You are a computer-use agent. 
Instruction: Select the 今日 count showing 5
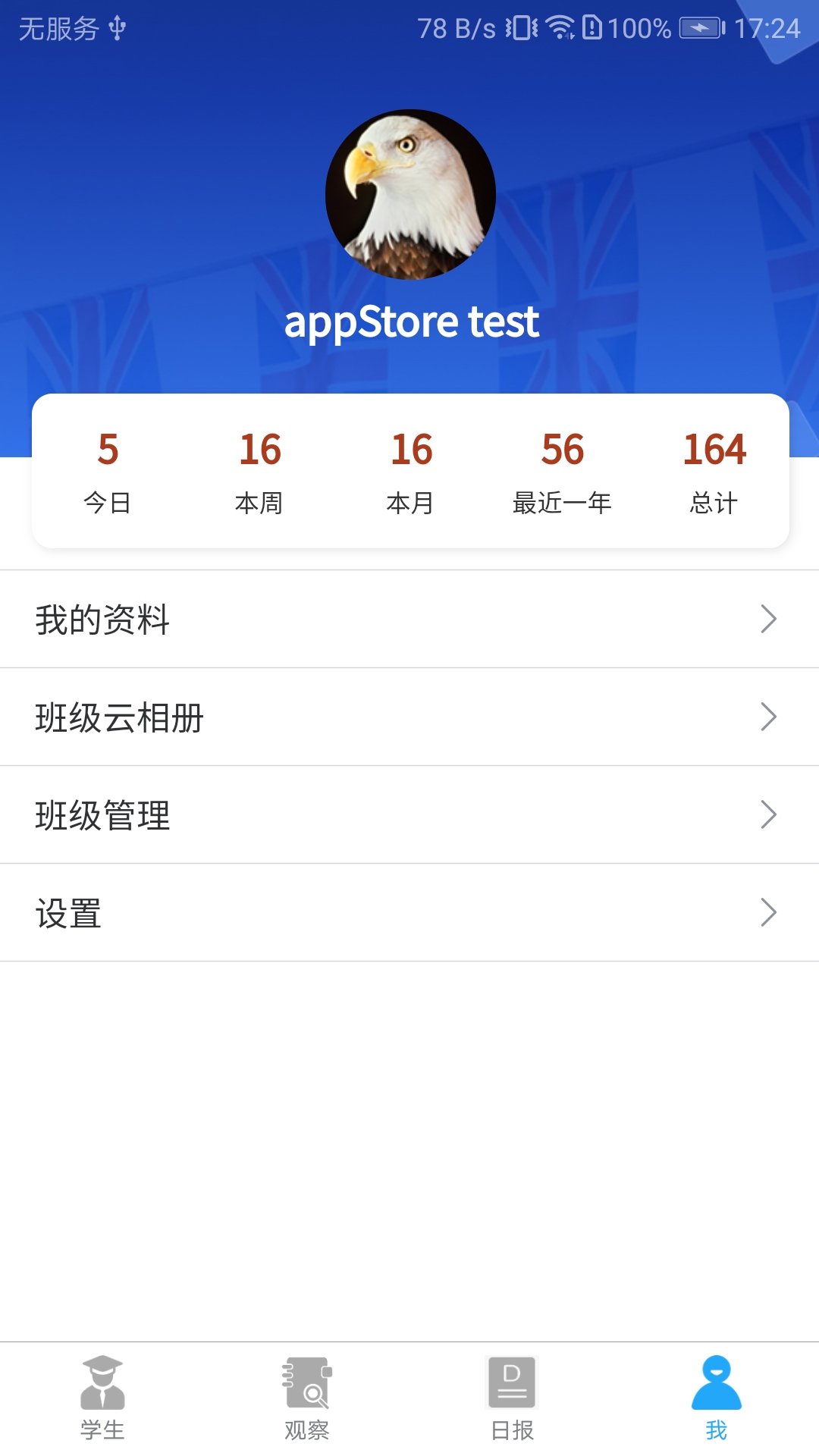tap(106, 470)
